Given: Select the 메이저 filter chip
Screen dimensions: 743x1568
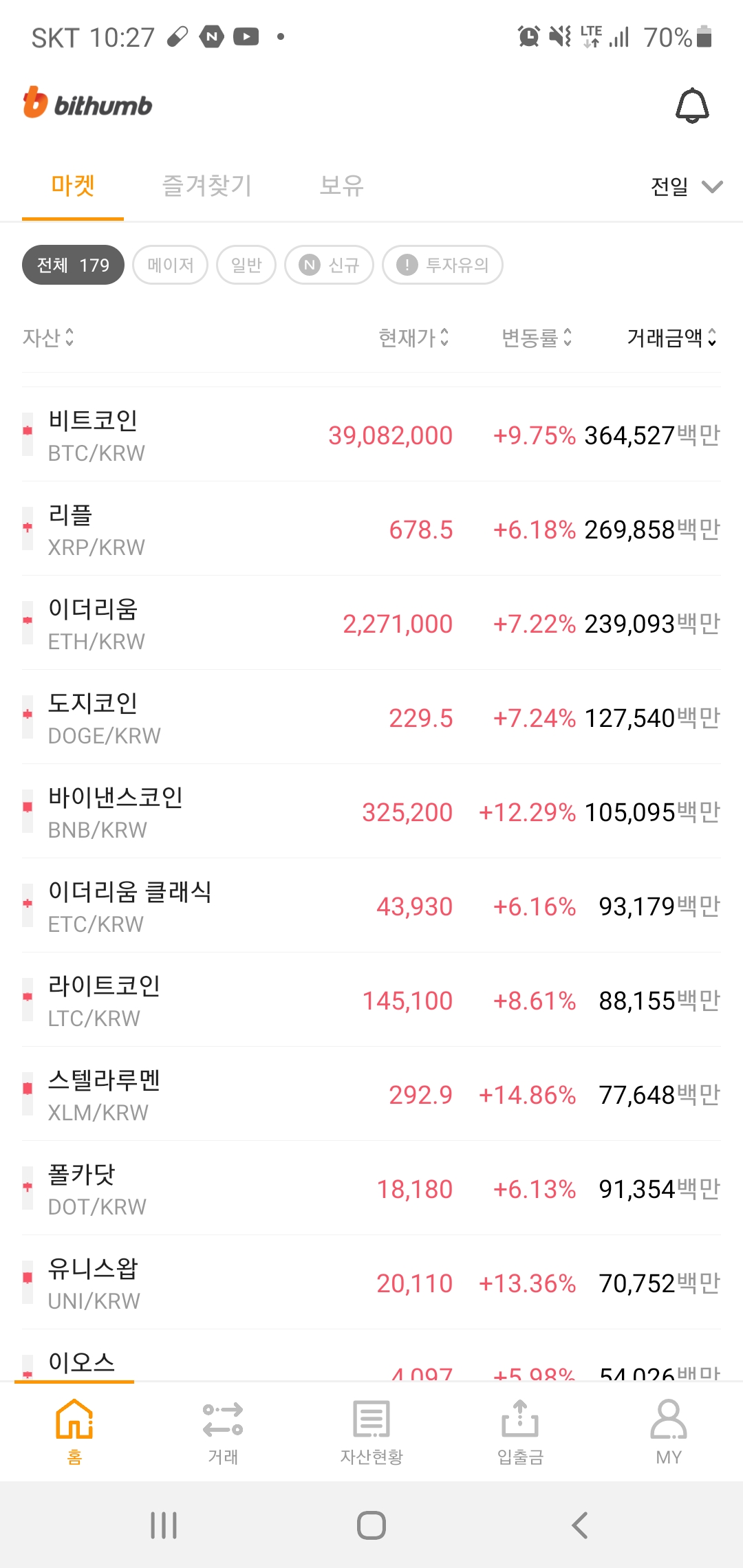Looking at the screenshot, I should coord(171,265).
